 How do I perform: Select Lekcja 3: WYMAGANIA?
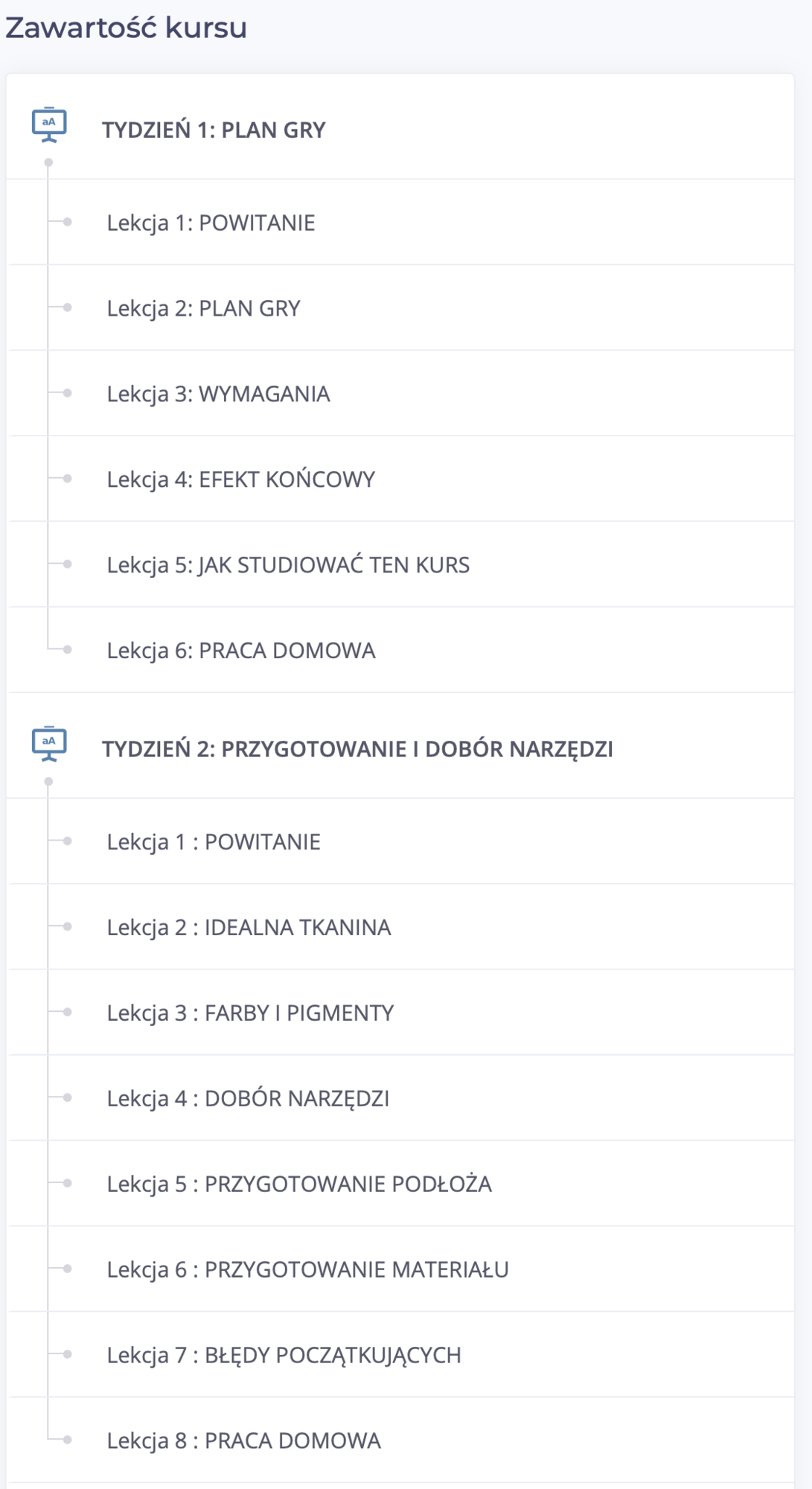click(x=400, y=394)
